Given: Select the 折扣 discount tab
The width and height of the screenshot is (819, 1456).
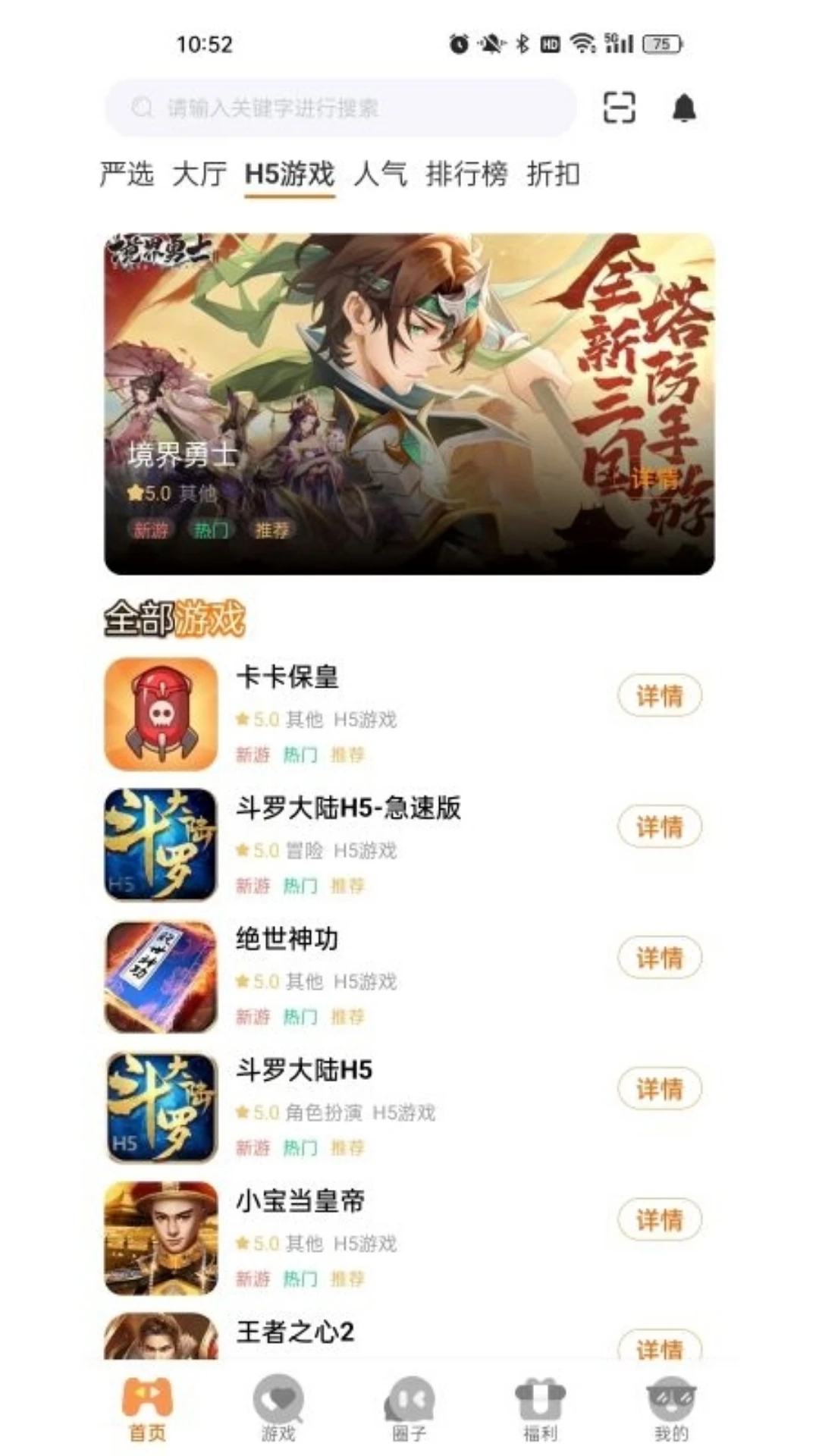Looking at the screenshot, I should tap(553, 174).
